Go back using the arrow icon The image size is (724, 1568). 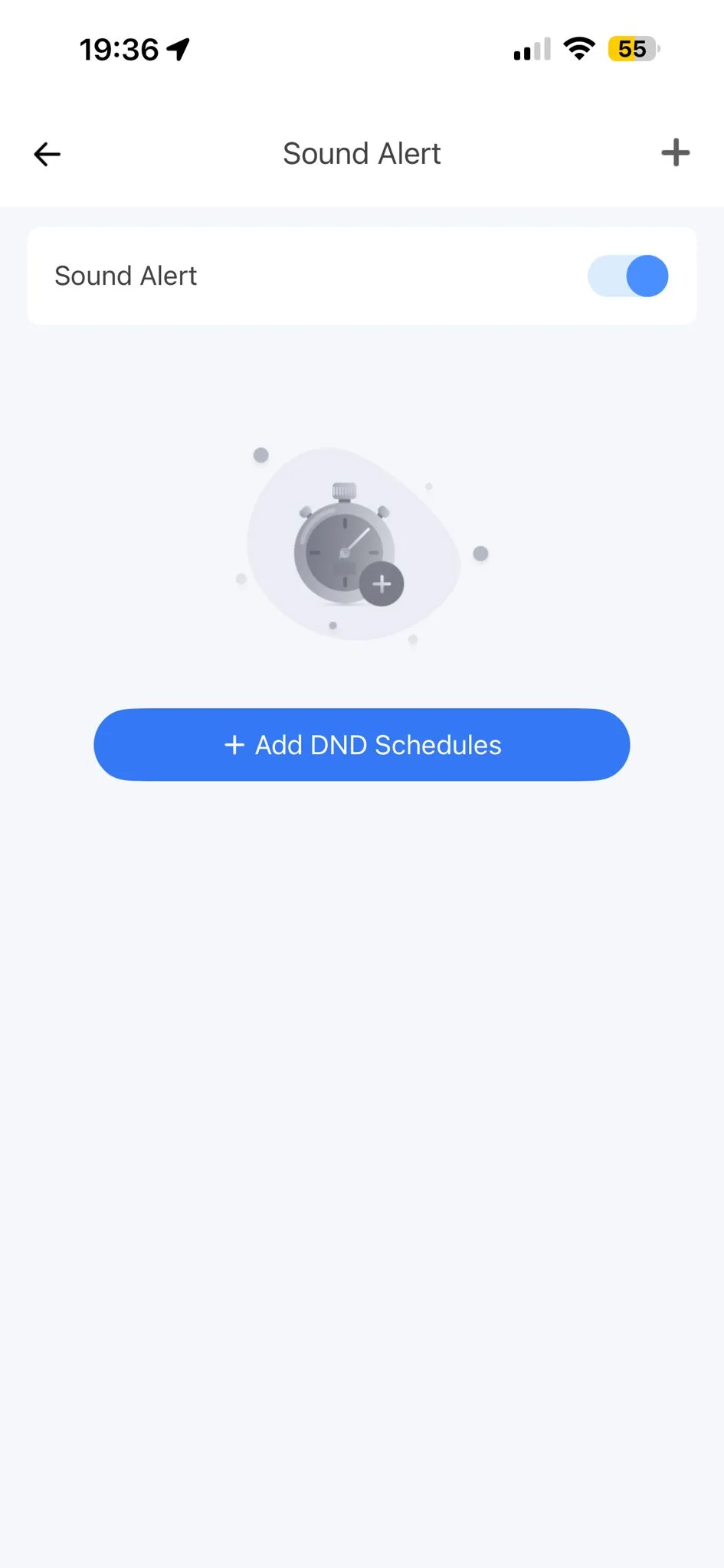point(48,154)
